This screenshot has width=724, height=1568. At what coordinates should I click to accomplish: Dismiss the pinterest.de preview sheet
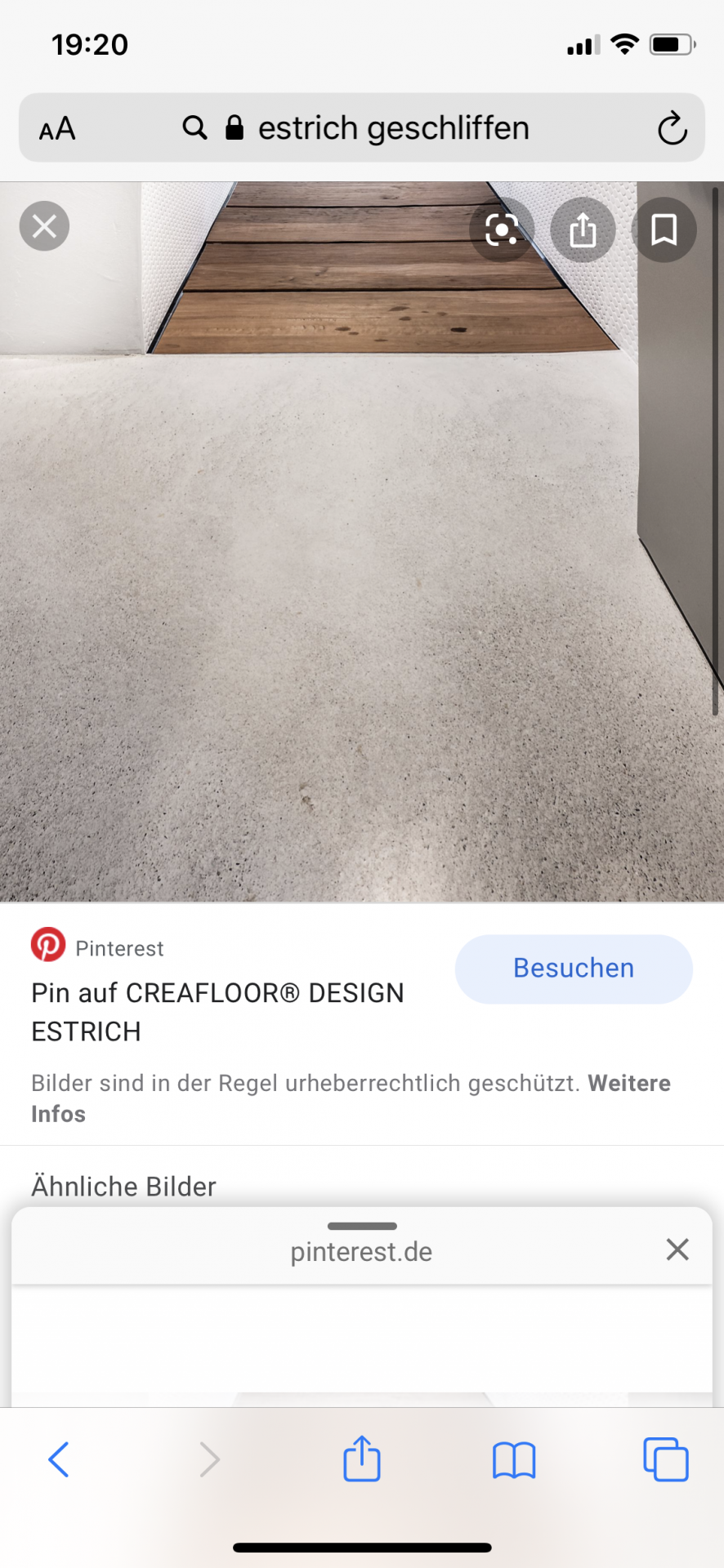[677, 1249]
